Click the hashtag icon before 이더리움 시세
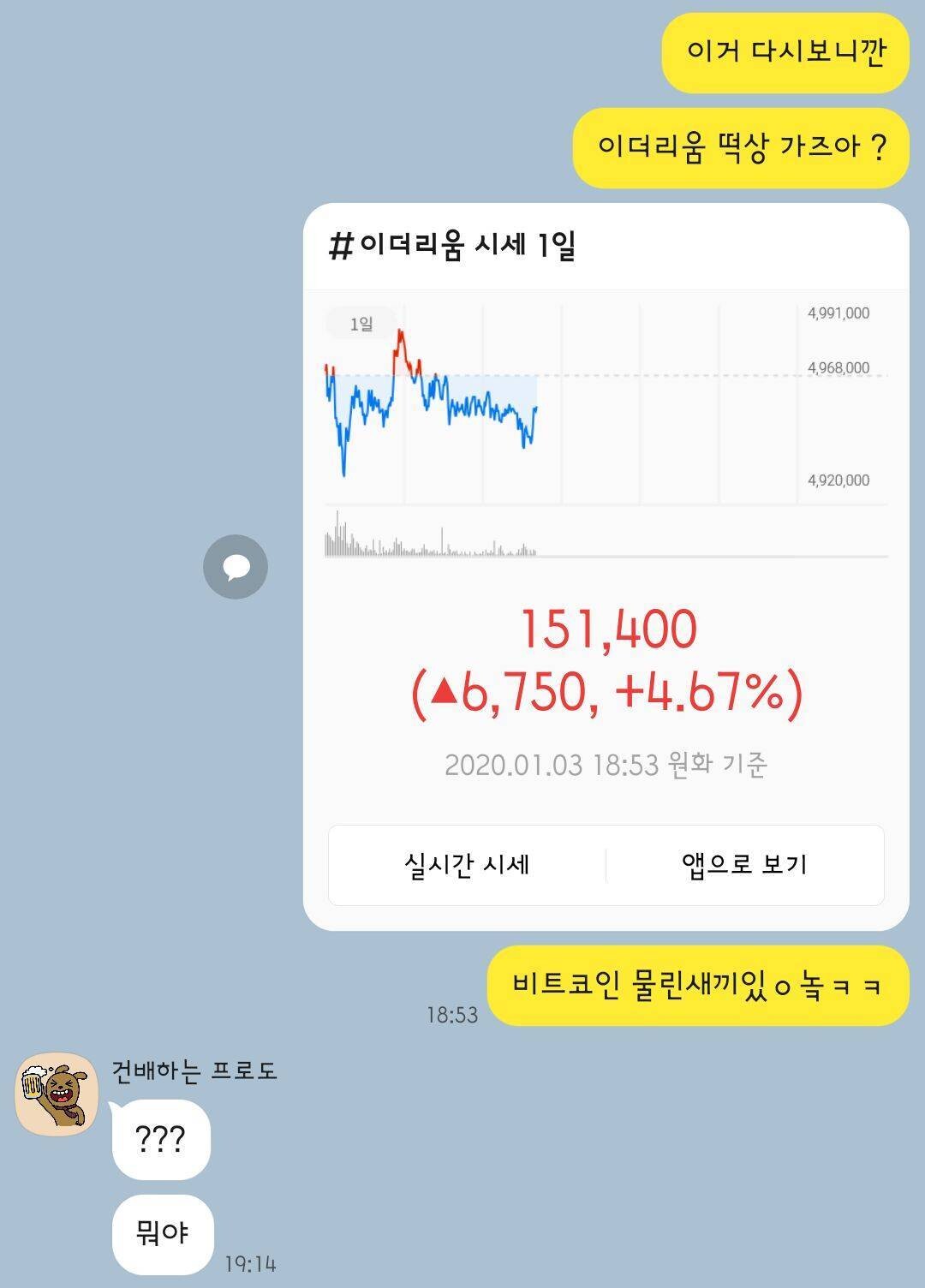Image resolution: width=925 pixels, height=1288 pixels. click(343, 244)
